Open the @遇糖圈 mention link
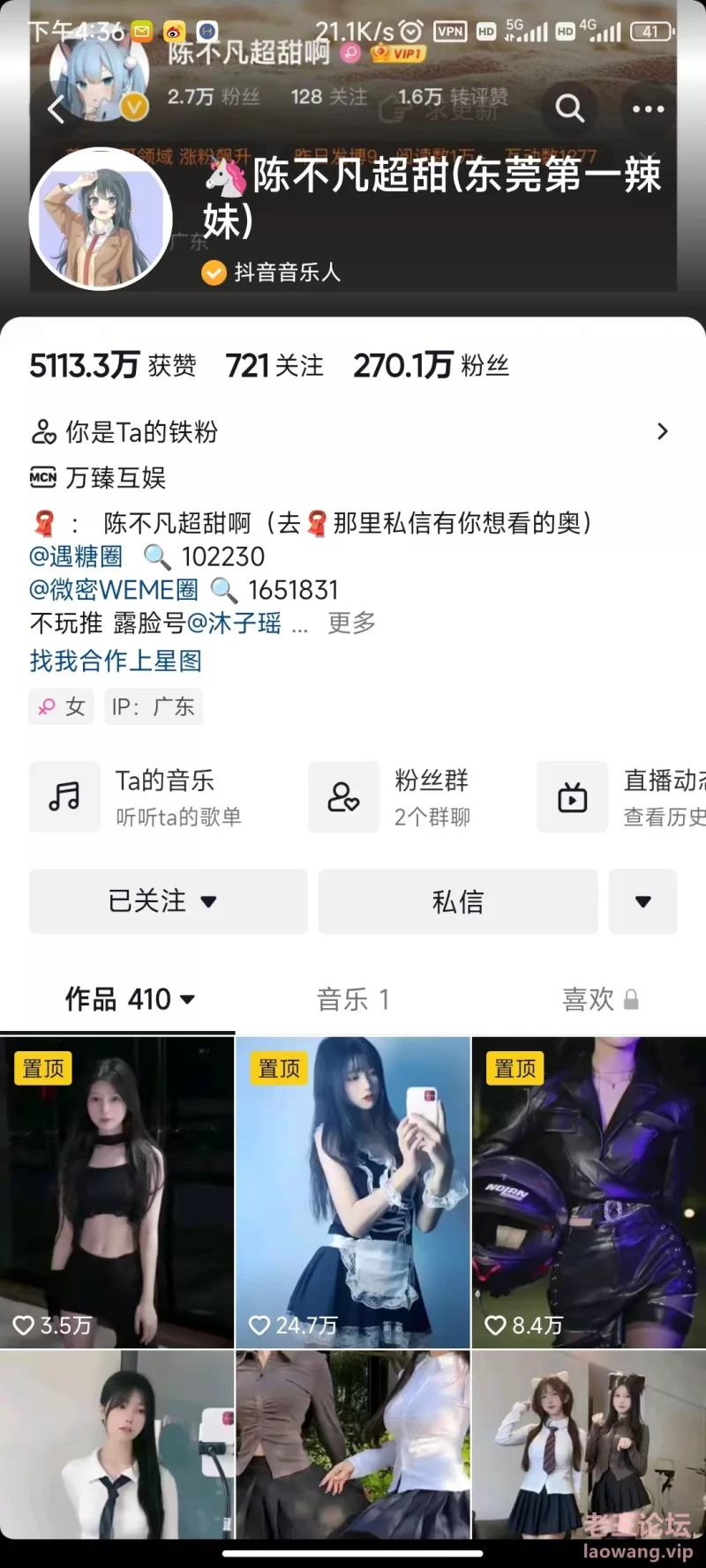The width and height of the screenshot is (706, 1568). [x=76, y=556]
